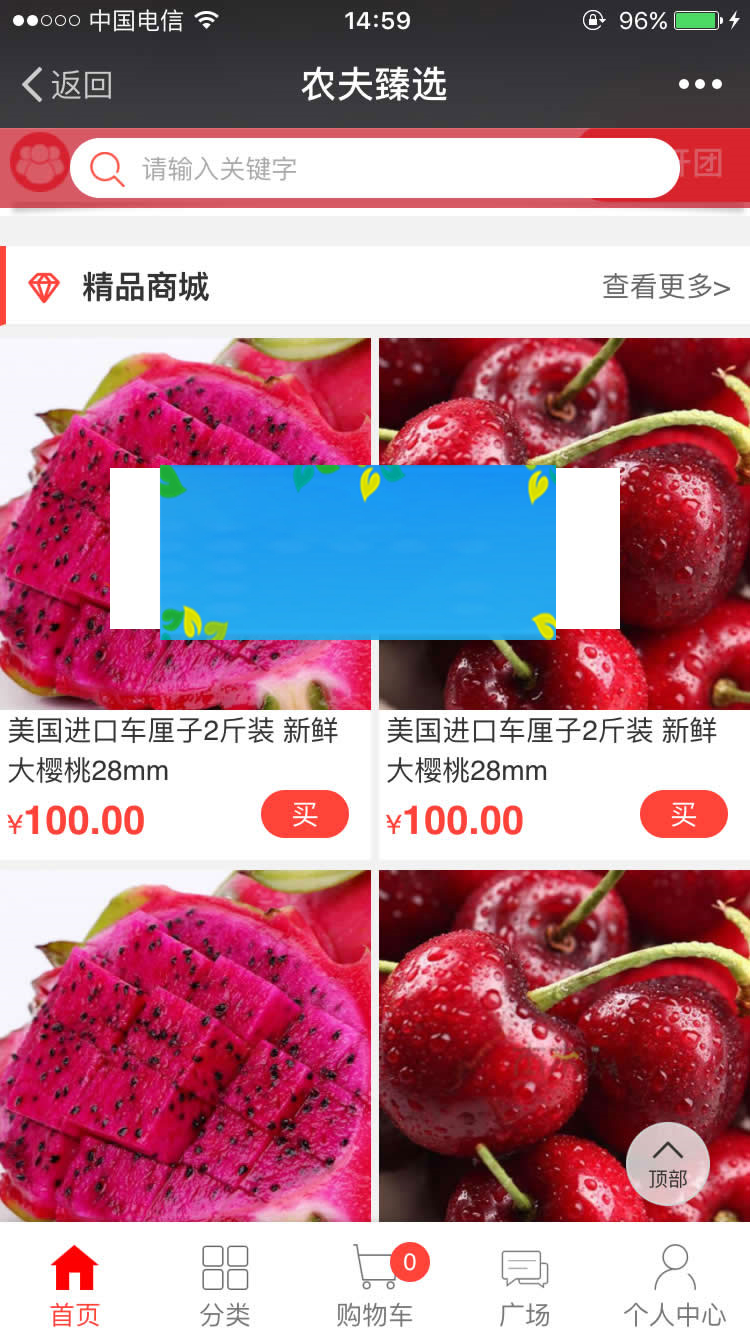Viewport: 750px width, 1334px height.
Task: Open the 查看更多 see-more link
Action: pyautogui.click(x=665, y=287)
